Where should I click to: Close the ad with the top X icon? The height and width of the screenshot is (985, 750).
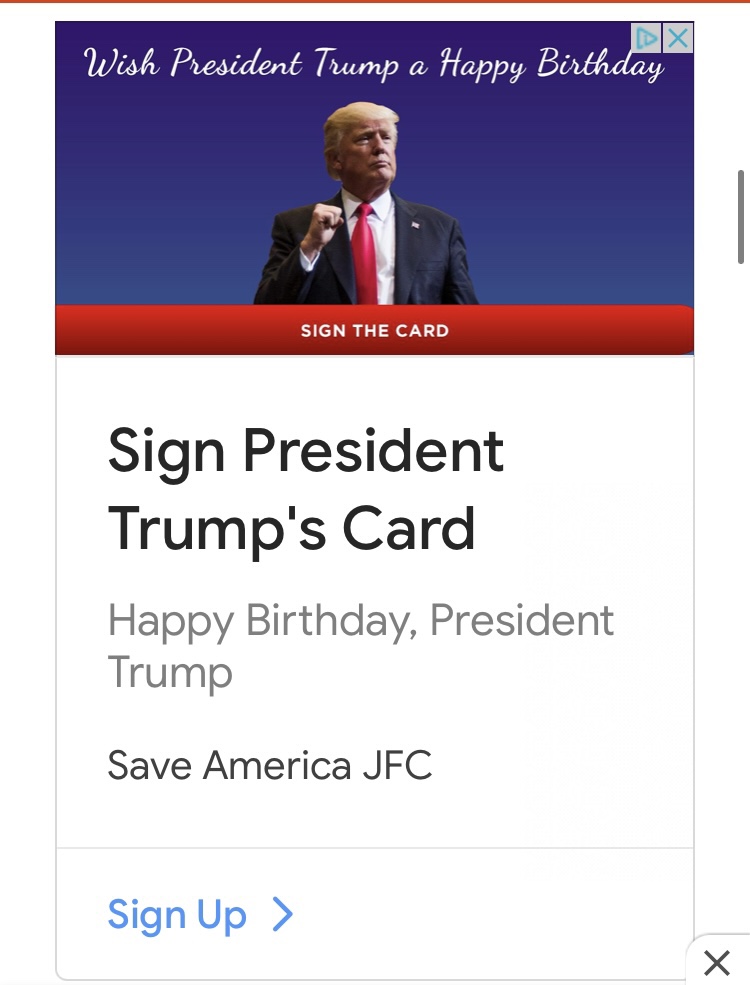coord(679,38)
